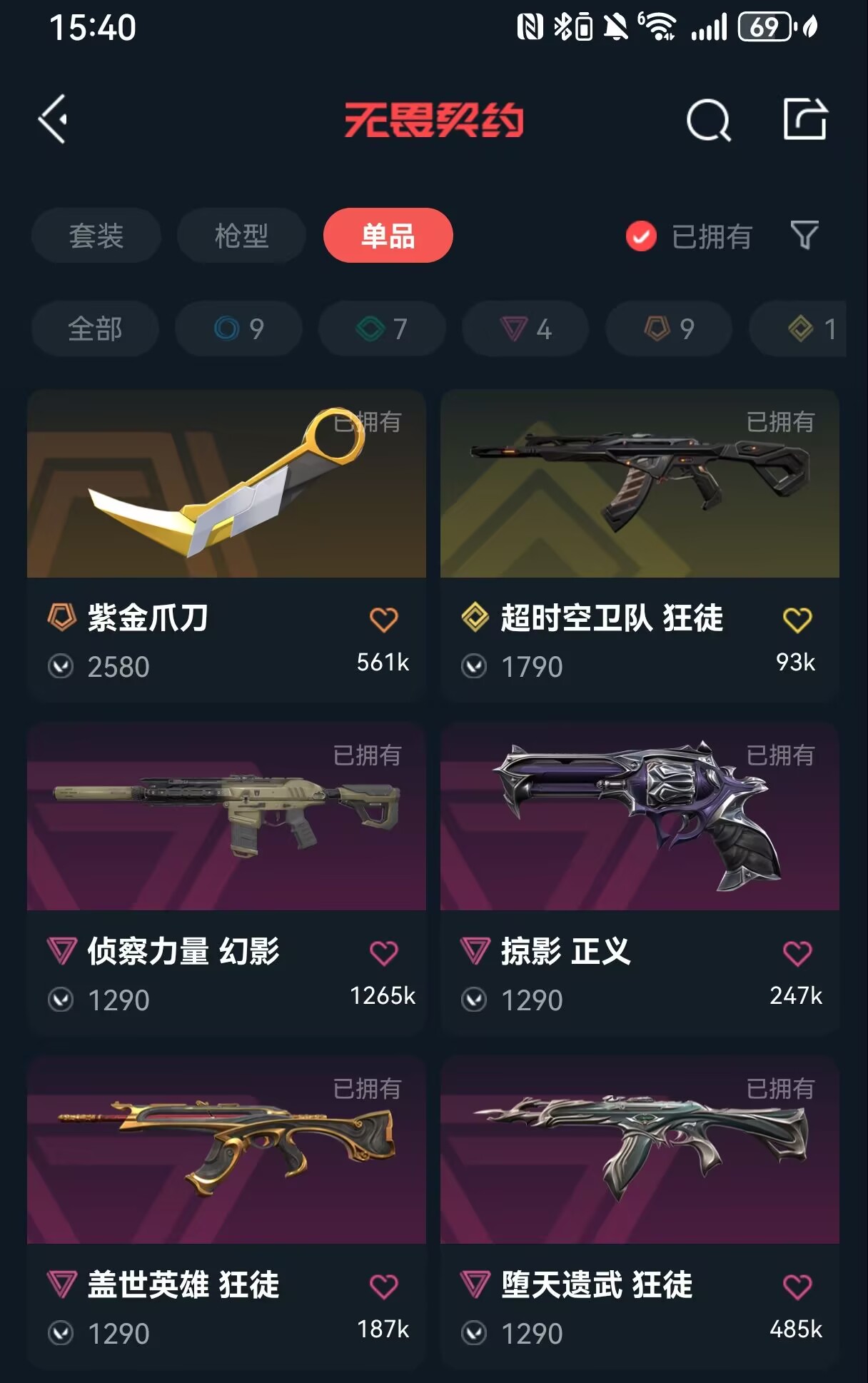Select the 全部 chip
Screen dimensions: 868x1383
tap(95, 329)
